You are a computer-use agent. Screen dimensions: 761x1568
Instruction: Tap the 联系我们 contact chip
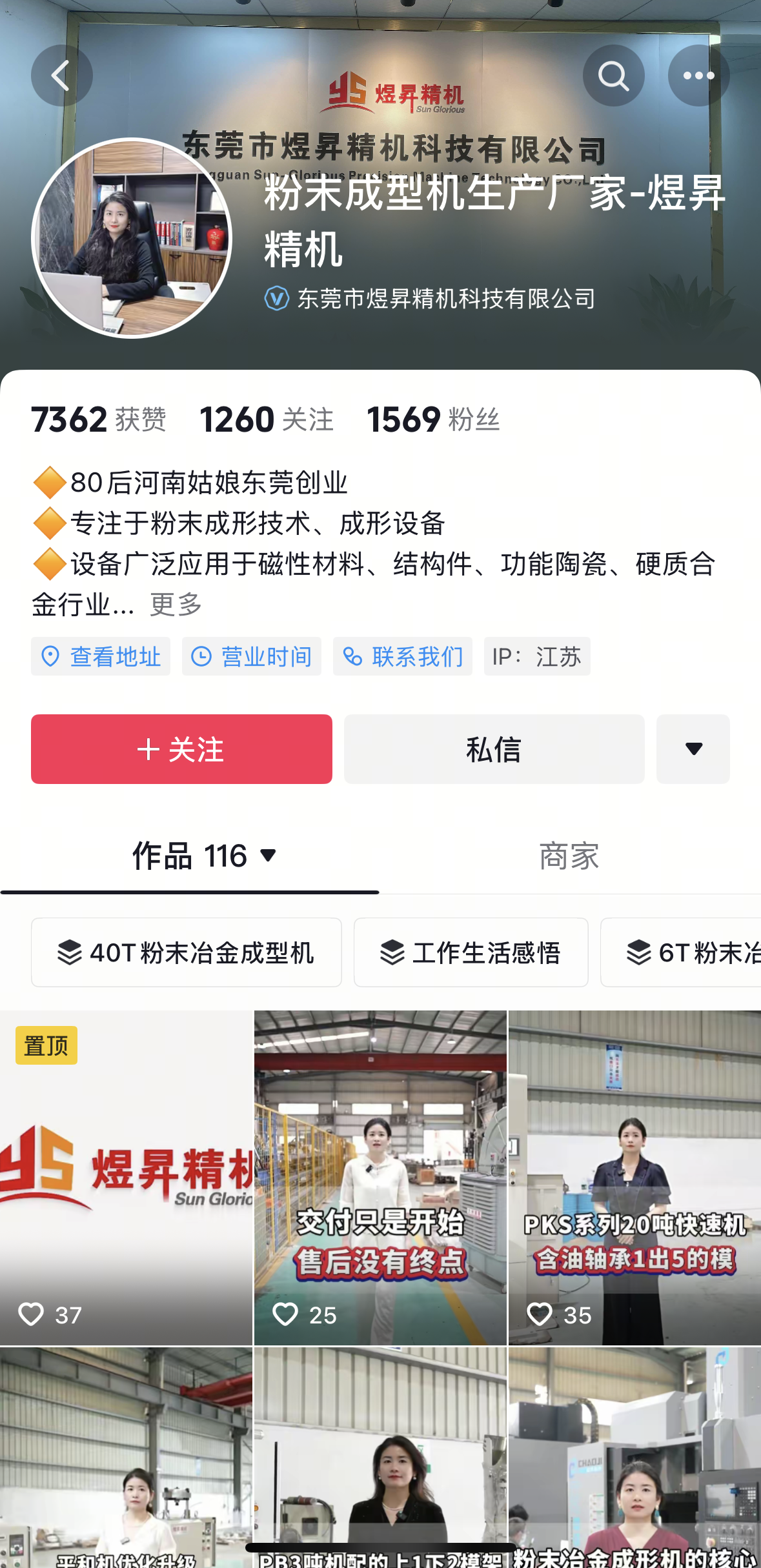tap(403, 656)
